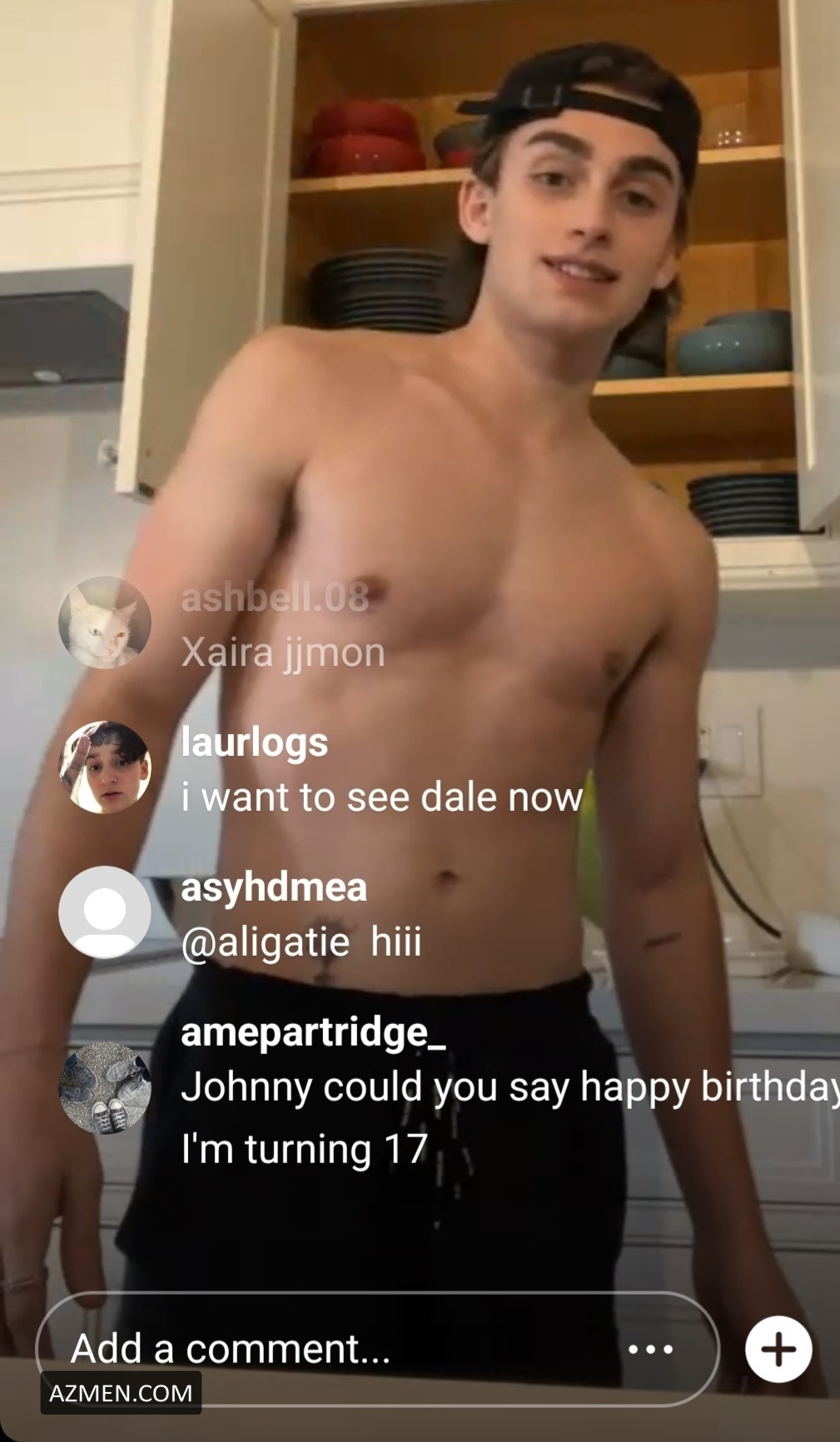The width and height of the screenshot is (840, 1442).
Task: Tap the plus button beside comment bar
Action: [778, 1349]
